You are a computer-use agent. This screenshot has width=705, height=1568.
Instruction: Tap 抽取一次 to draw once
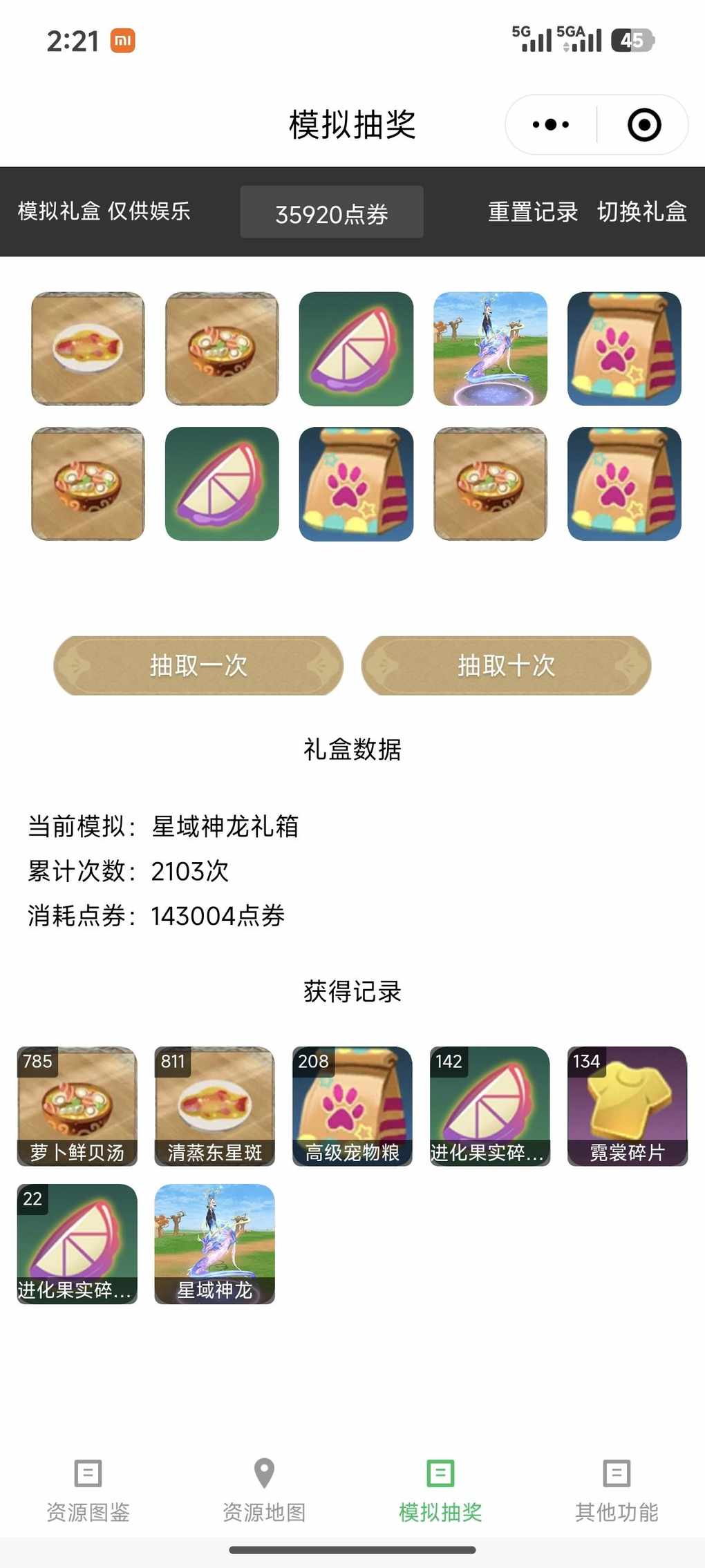coord(198,665)
